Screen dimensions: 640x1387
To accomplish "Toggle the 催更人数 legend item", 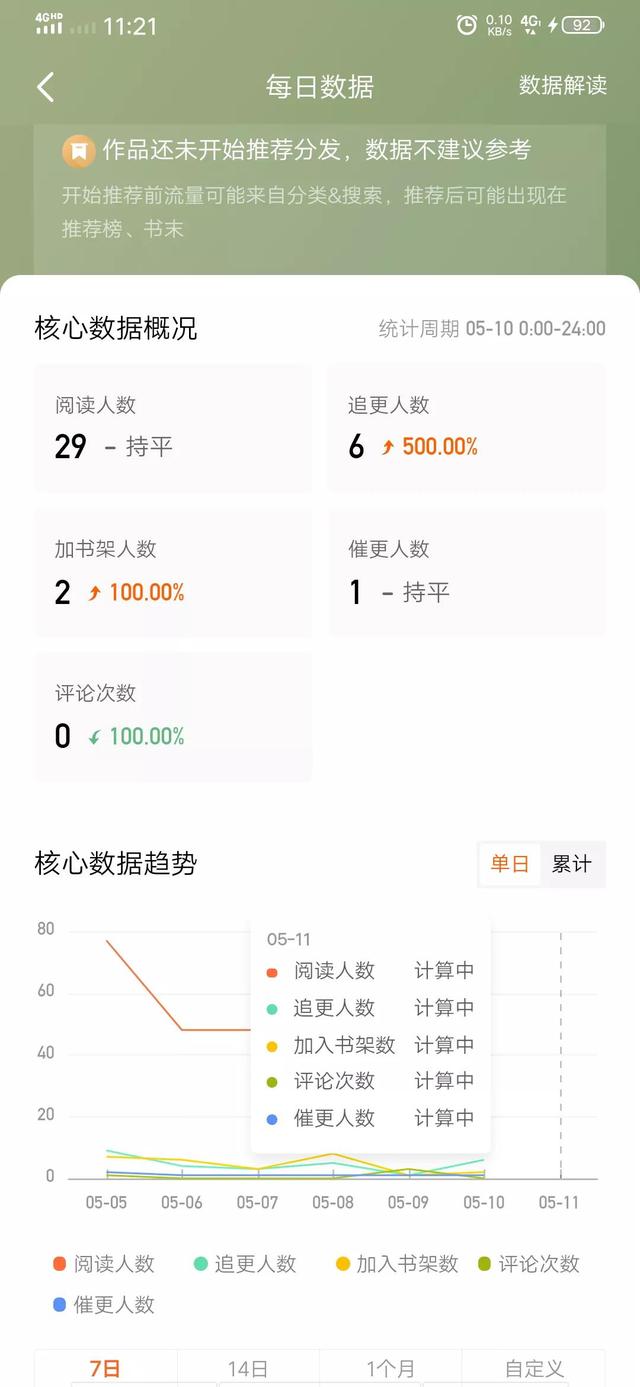I will pyautogui.click(x=104, y=1305).
